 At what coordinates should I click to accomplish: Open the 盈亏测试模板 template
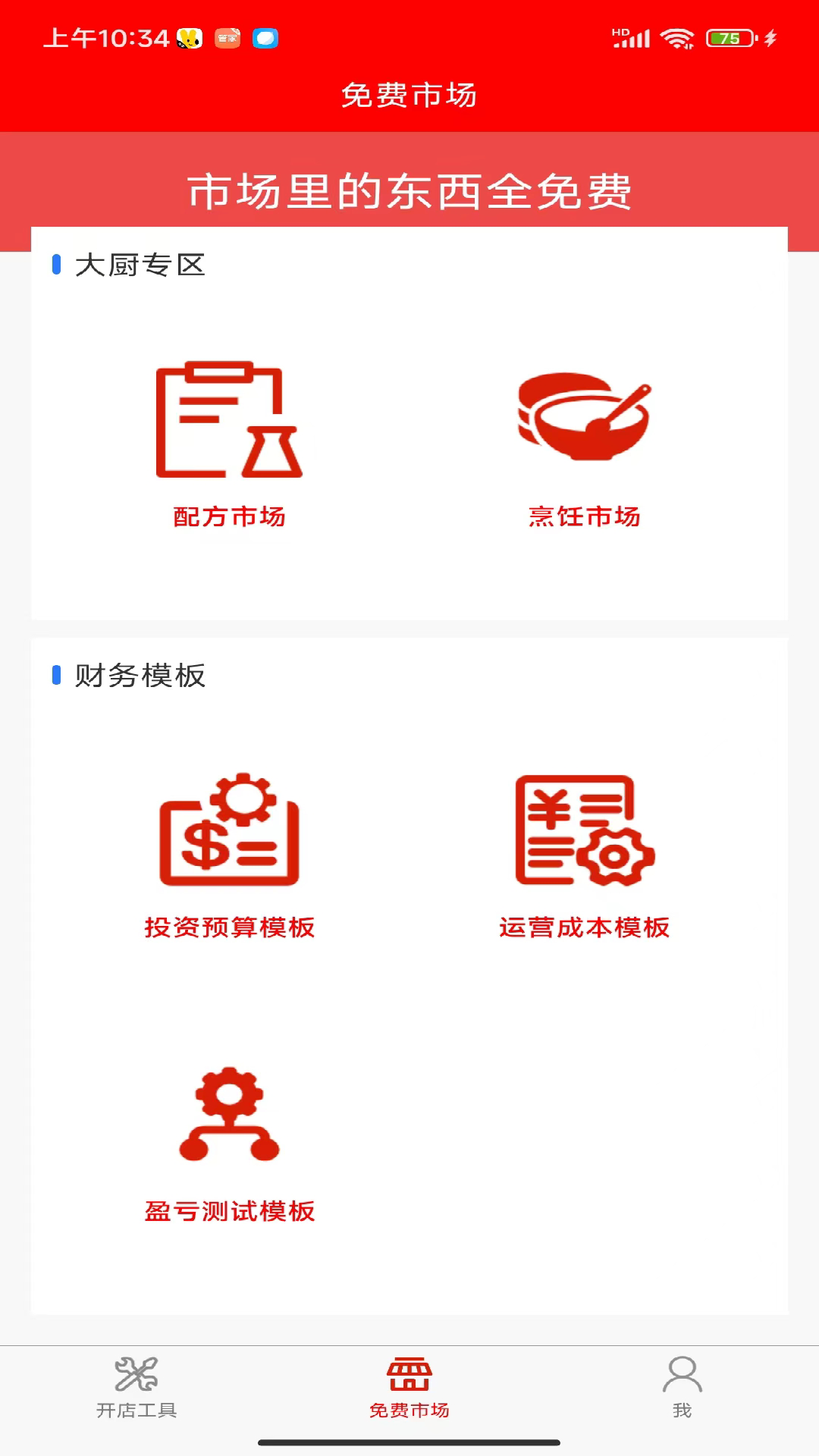click(x=229, y=1141)
